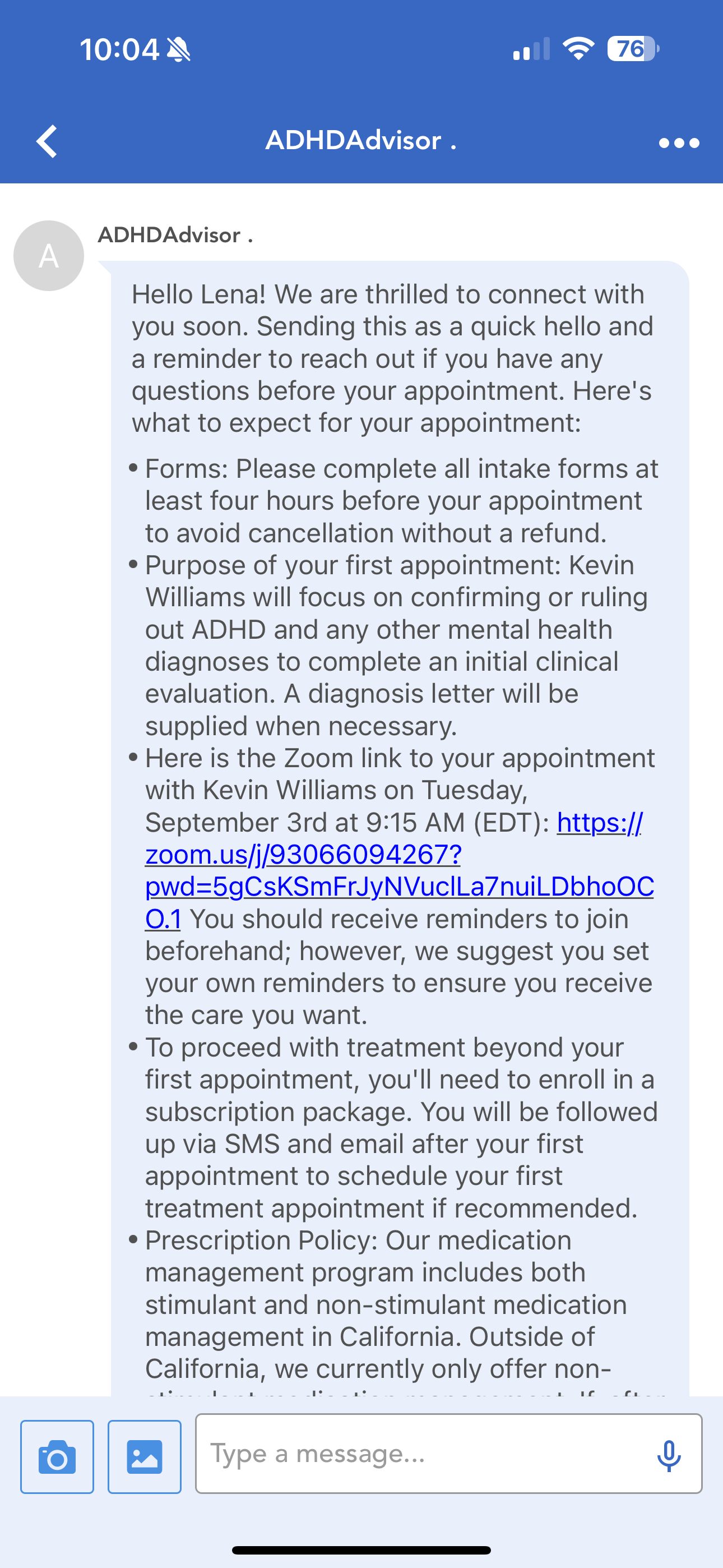The image size is (723, 1568).
Task: Tap the microphone to record voice input
Action: (668, 1456)
